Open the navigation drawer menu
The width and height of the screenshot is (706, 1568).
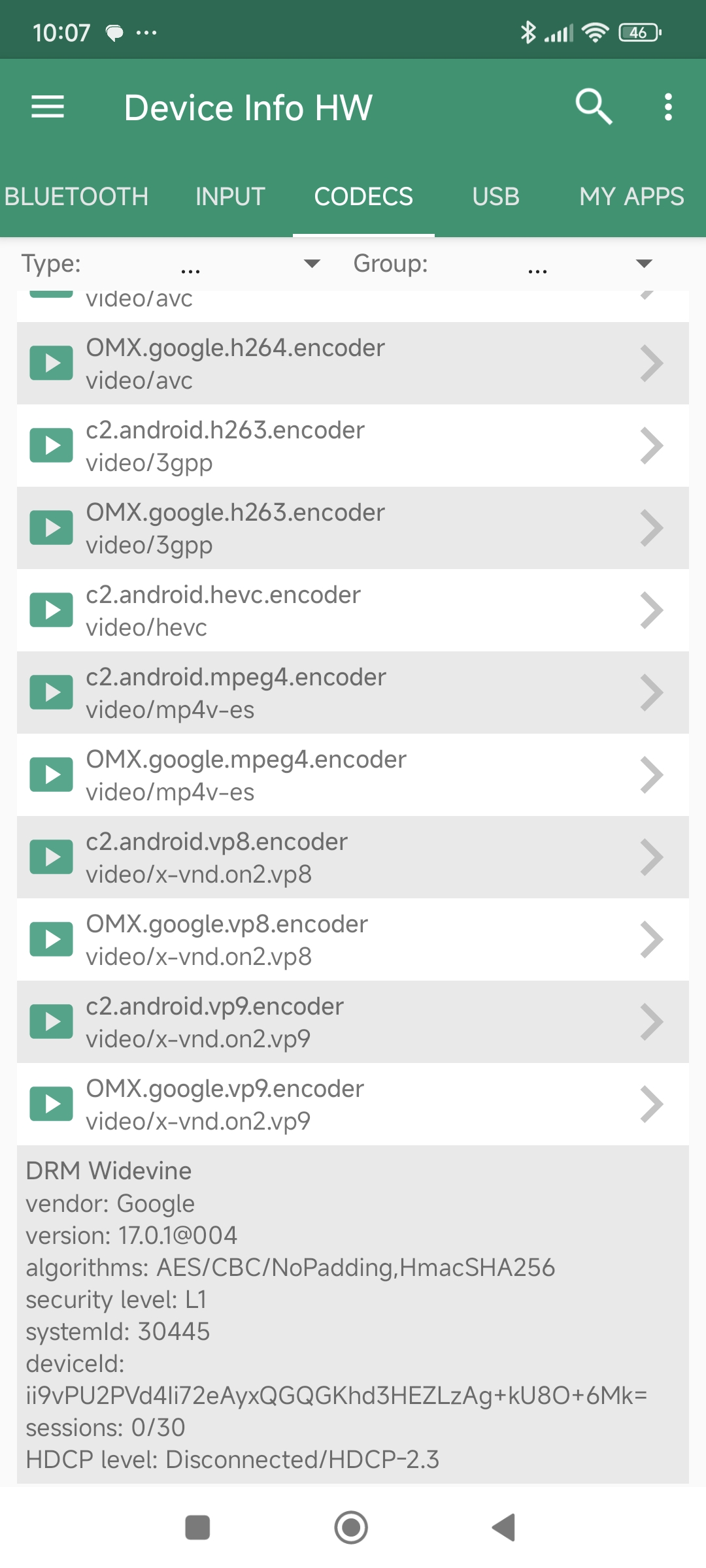tap(48, 107)
